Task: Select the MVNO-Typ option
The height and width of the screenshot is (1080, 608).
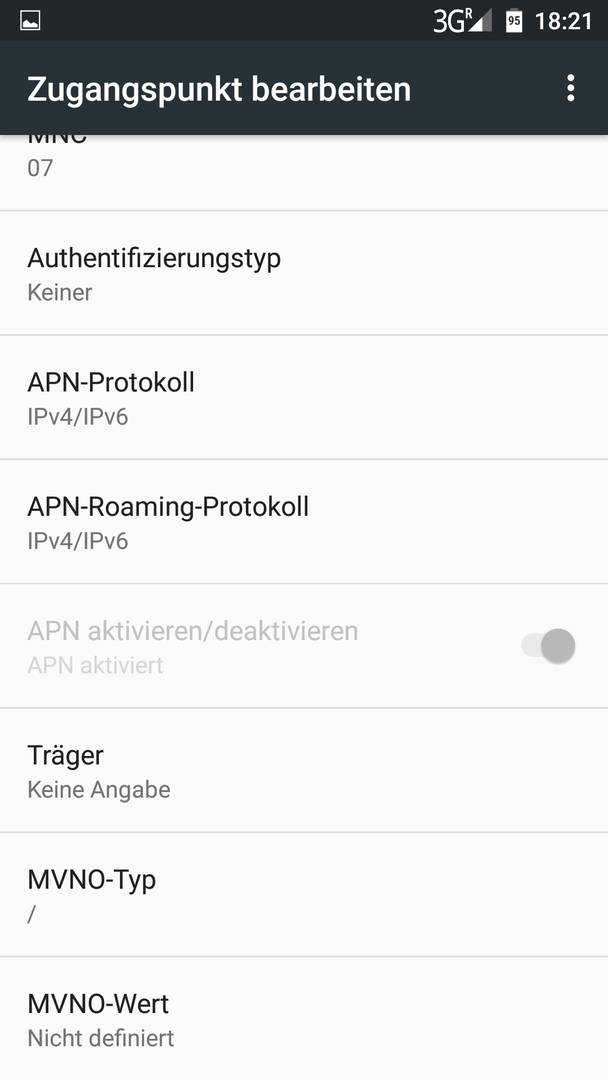Action: [x=304, y=895]
